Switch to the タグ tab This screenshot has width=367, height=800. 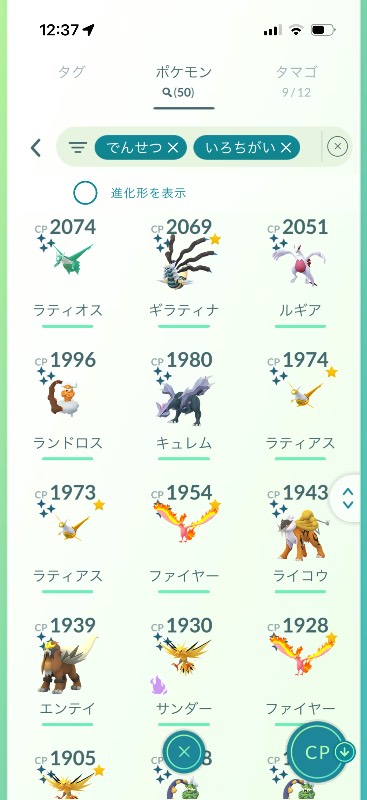pyautogui.click(x=71, y=72)
